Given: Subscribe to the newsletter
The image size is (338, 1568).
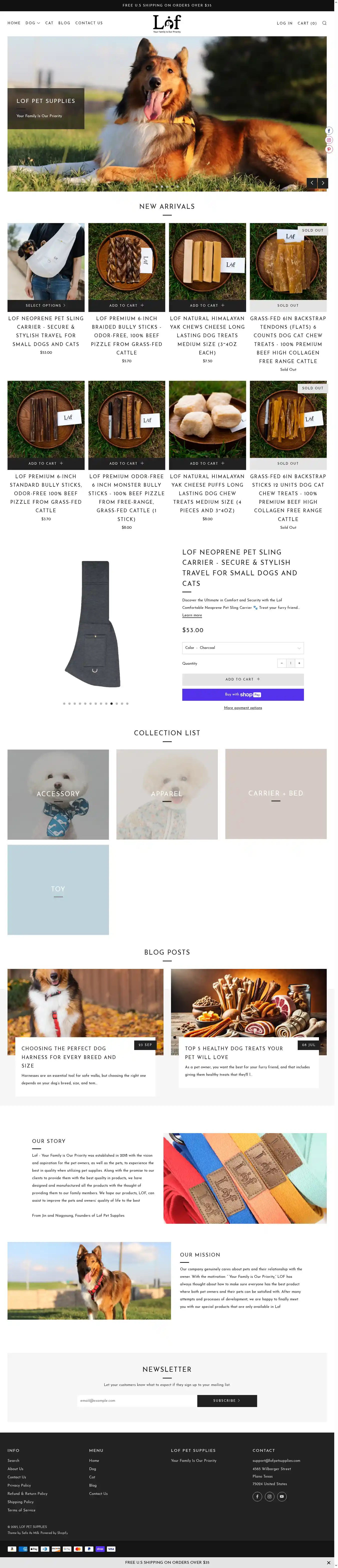Looking at the screenshot, I should (x=227, y=1401).
